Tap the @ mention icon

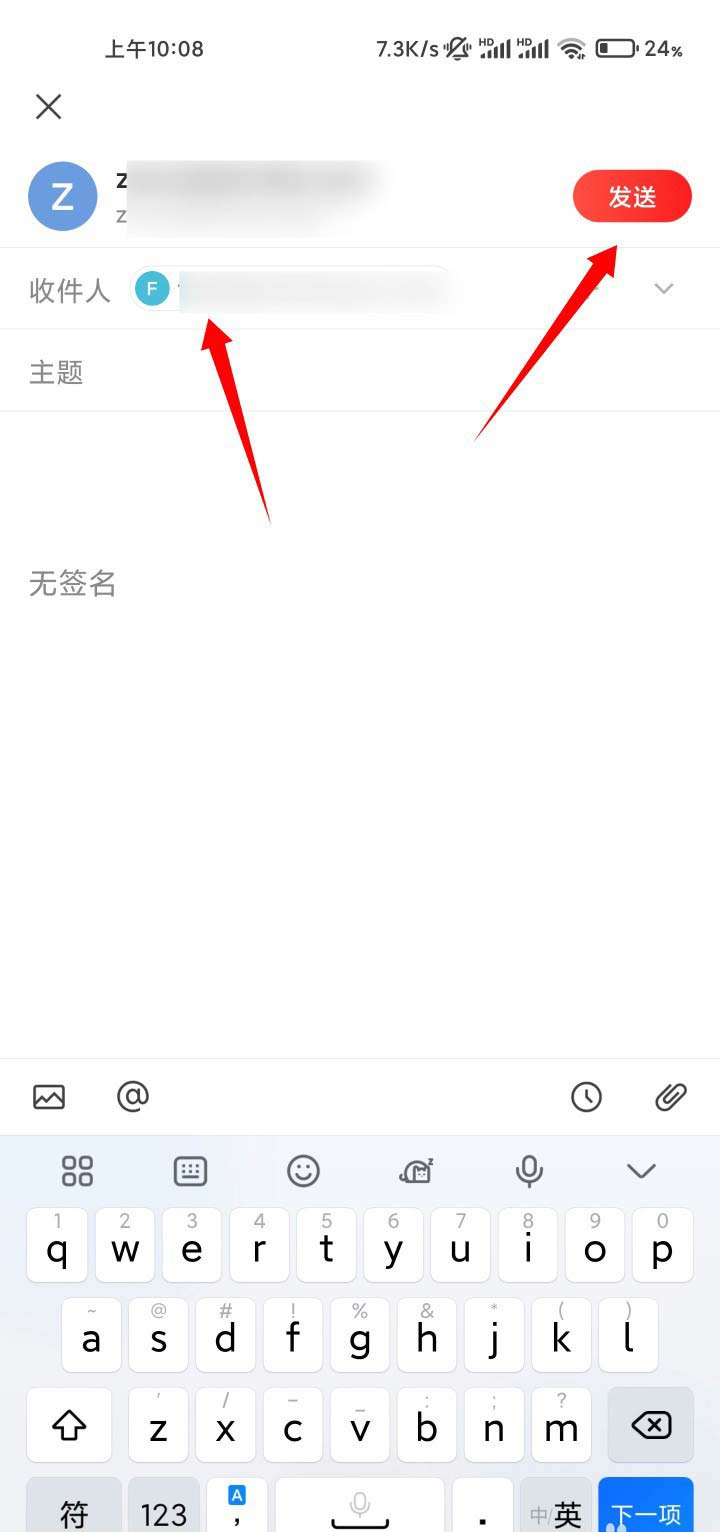[133, 1096]
